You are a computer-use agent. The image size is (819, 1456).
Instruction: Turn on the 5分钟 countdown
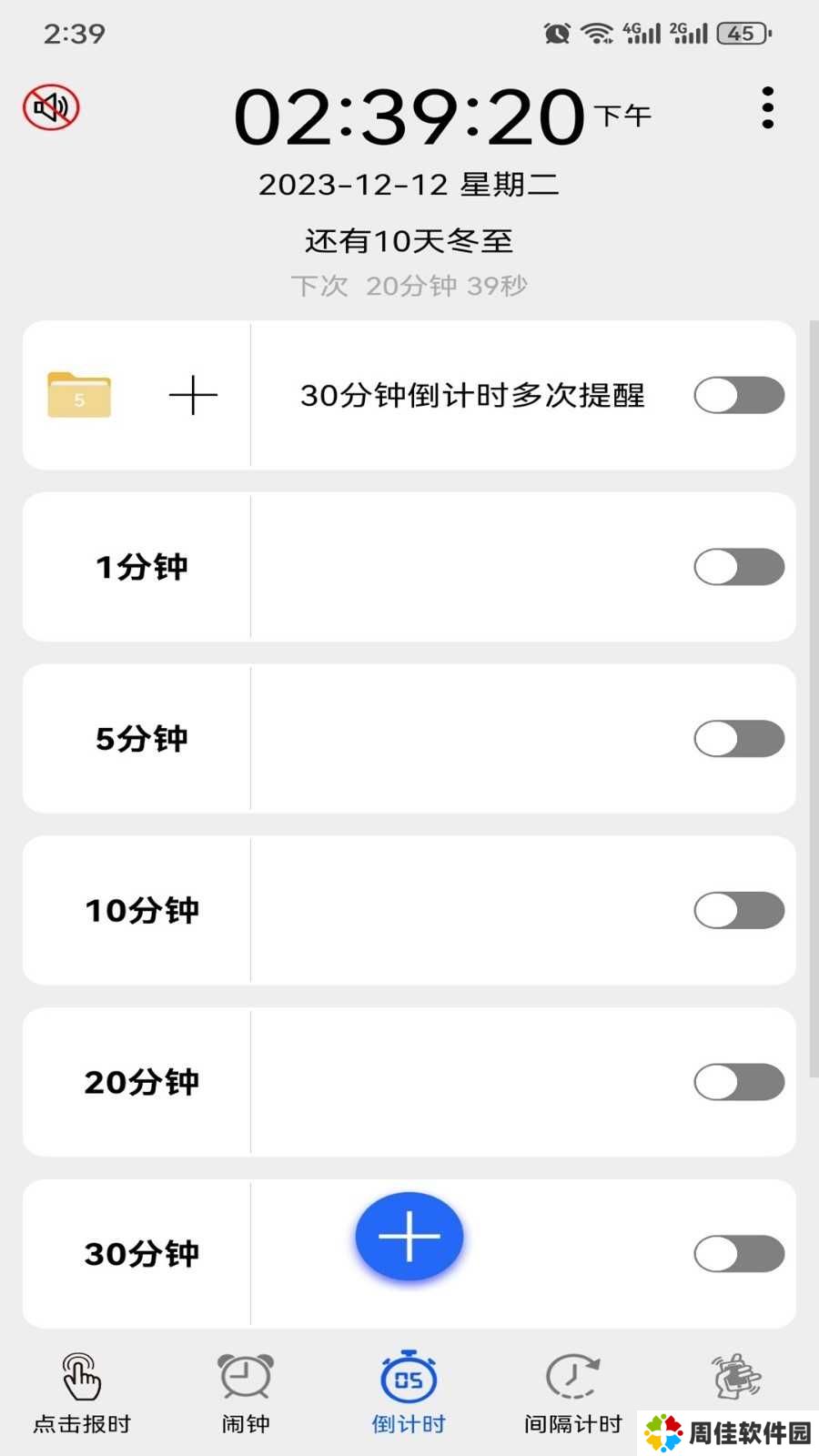point(739,739)
